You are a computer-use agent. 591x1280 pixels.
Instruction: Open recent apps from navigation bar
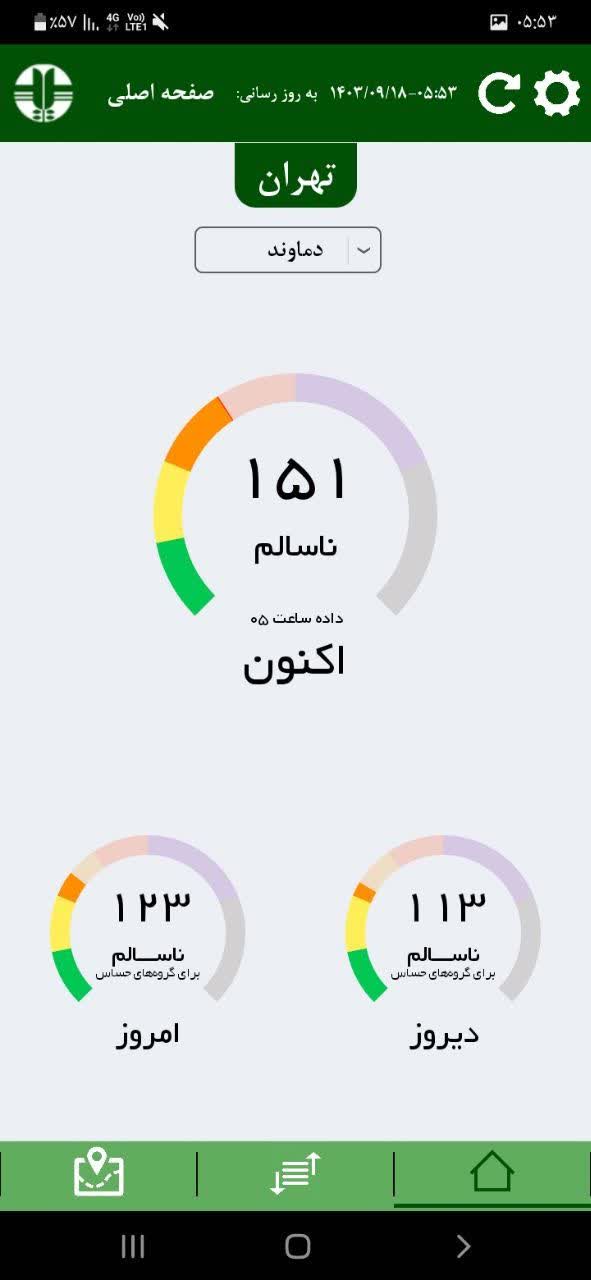tap(133, 1245)
